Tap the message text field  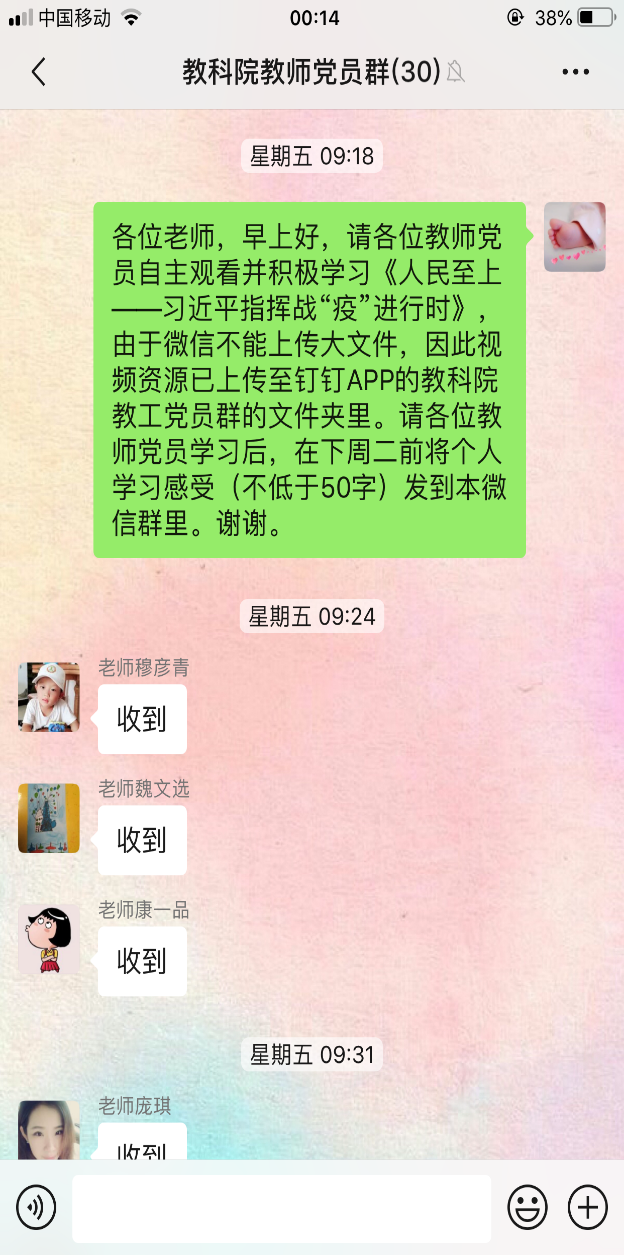tap(281, 1208)
